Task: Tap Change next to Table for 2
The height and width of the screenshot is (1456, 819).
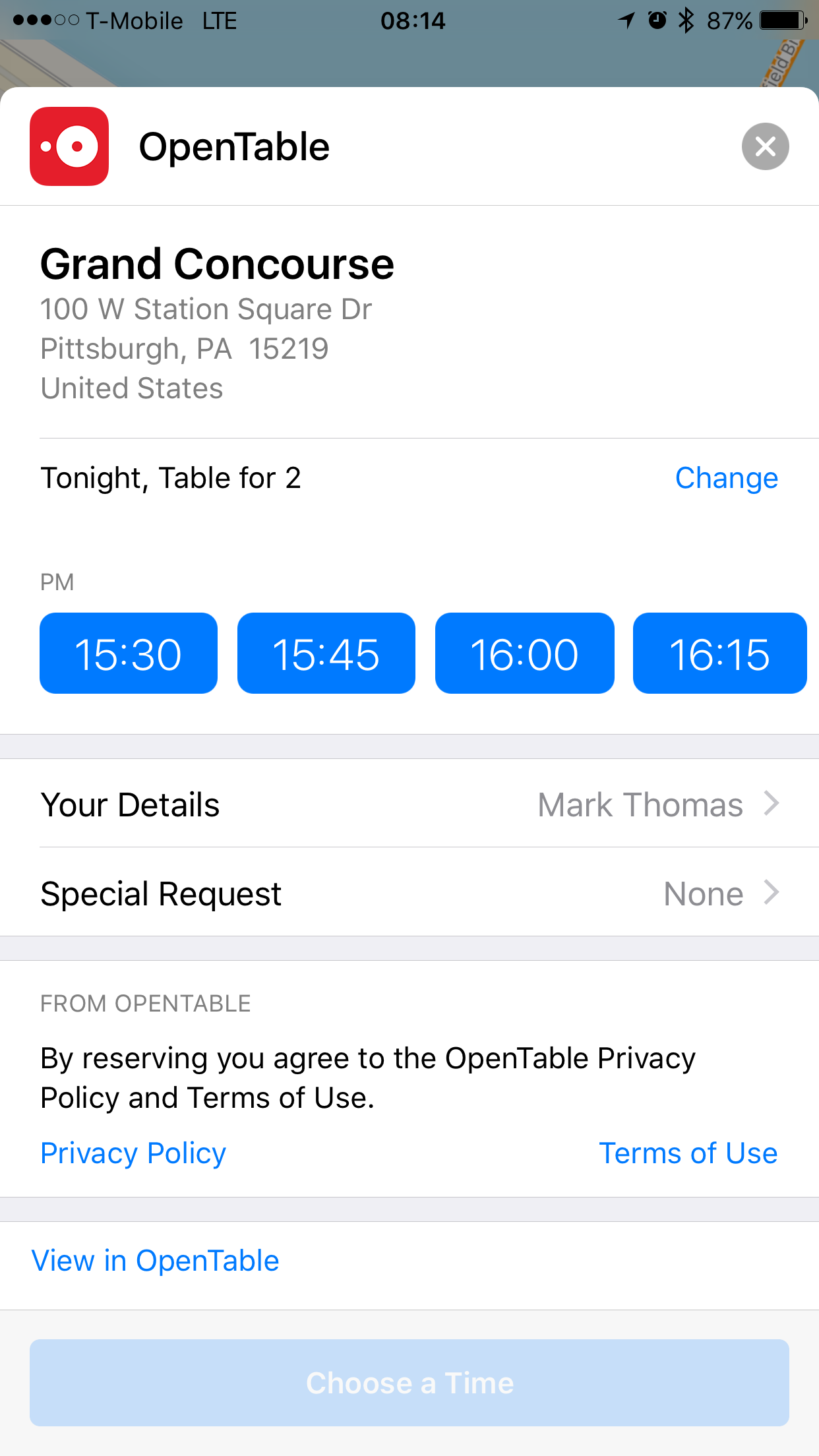Action: pos(727,478)
